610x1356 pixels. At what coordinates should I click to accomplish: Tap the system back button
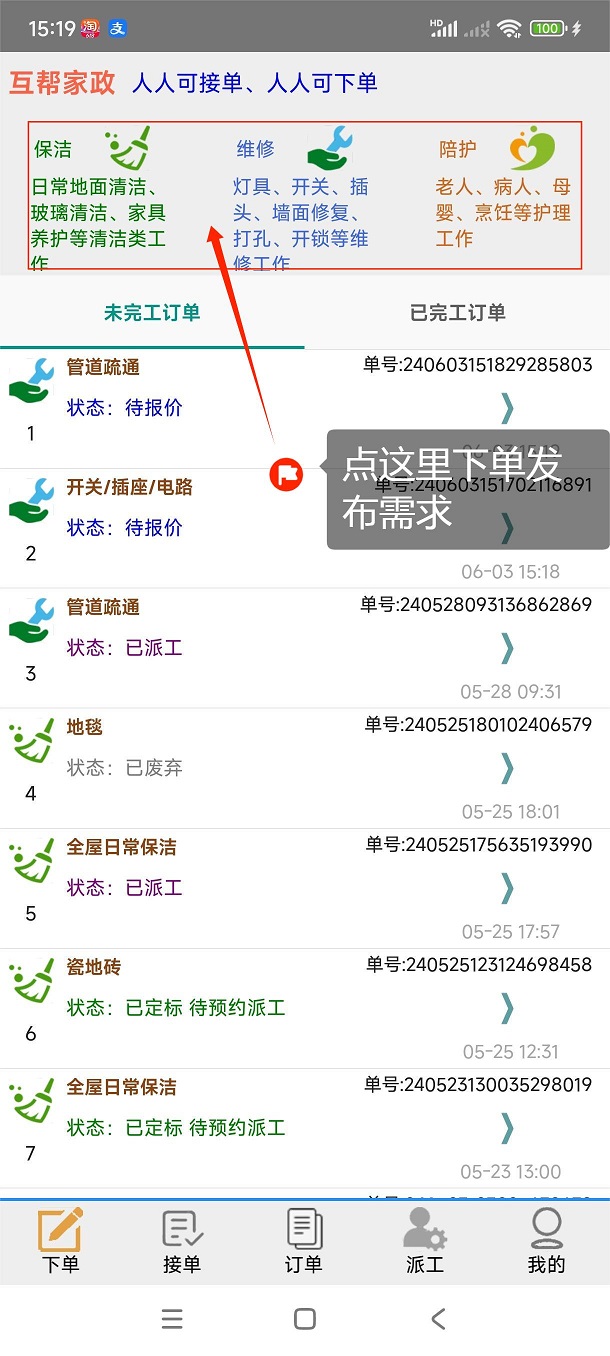coord(438,1319)
